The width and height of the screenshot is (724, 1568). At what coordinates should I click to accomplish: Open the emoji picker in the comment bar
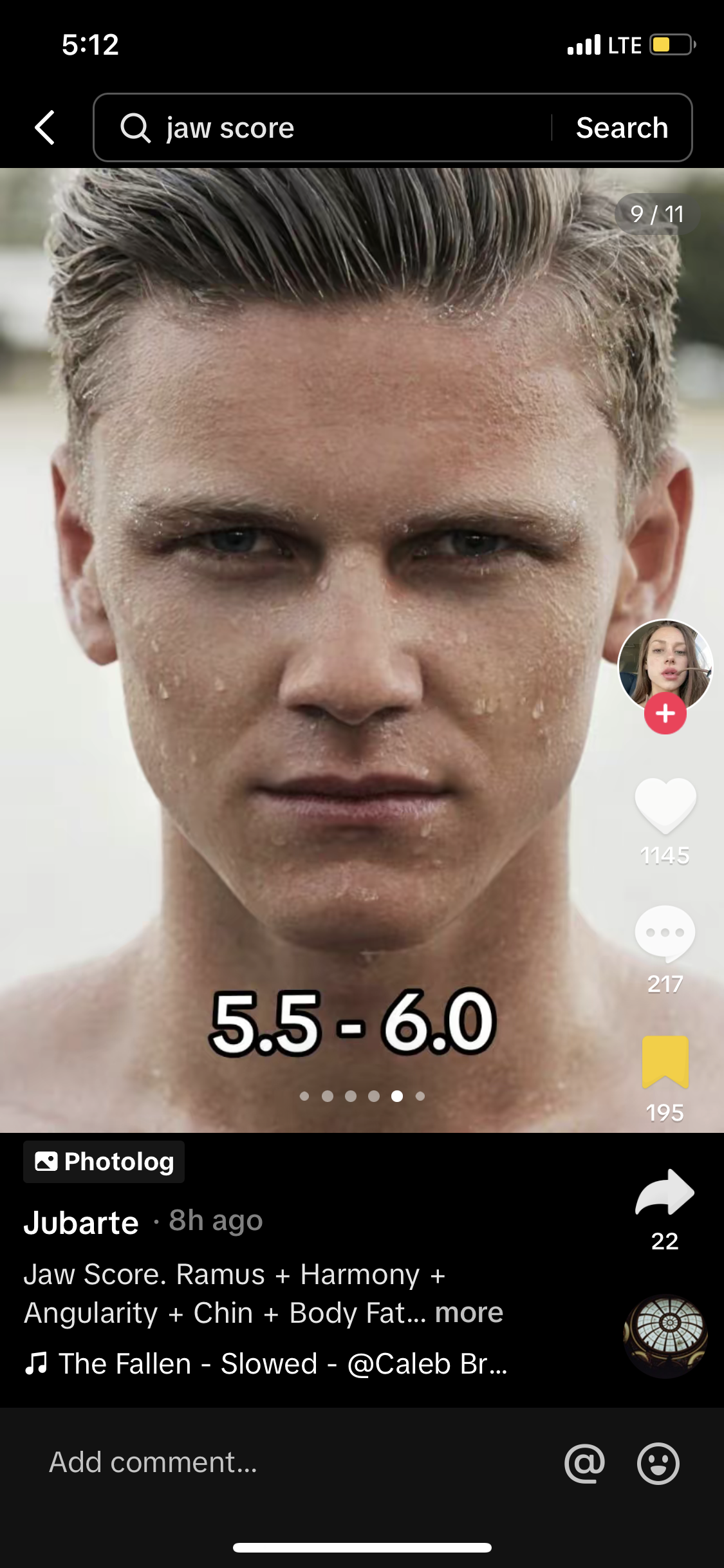658,1462
